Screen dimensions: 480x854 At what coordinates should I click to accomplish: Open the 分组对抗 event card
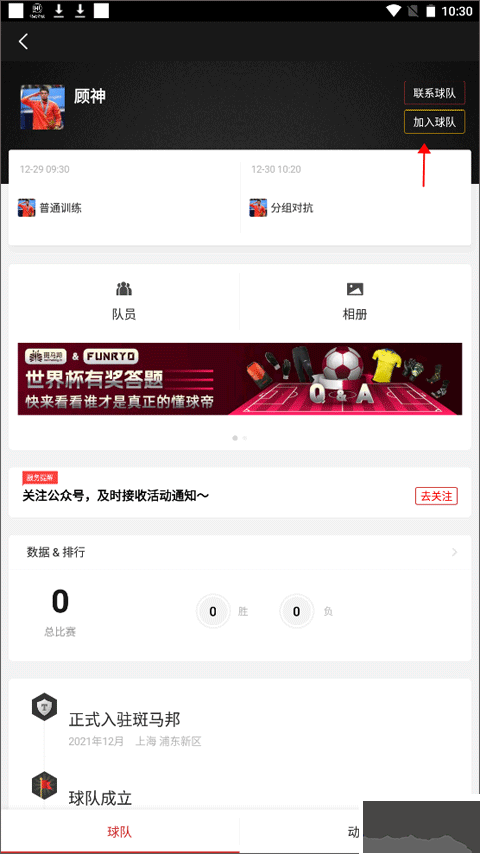(x=355, y=198)
